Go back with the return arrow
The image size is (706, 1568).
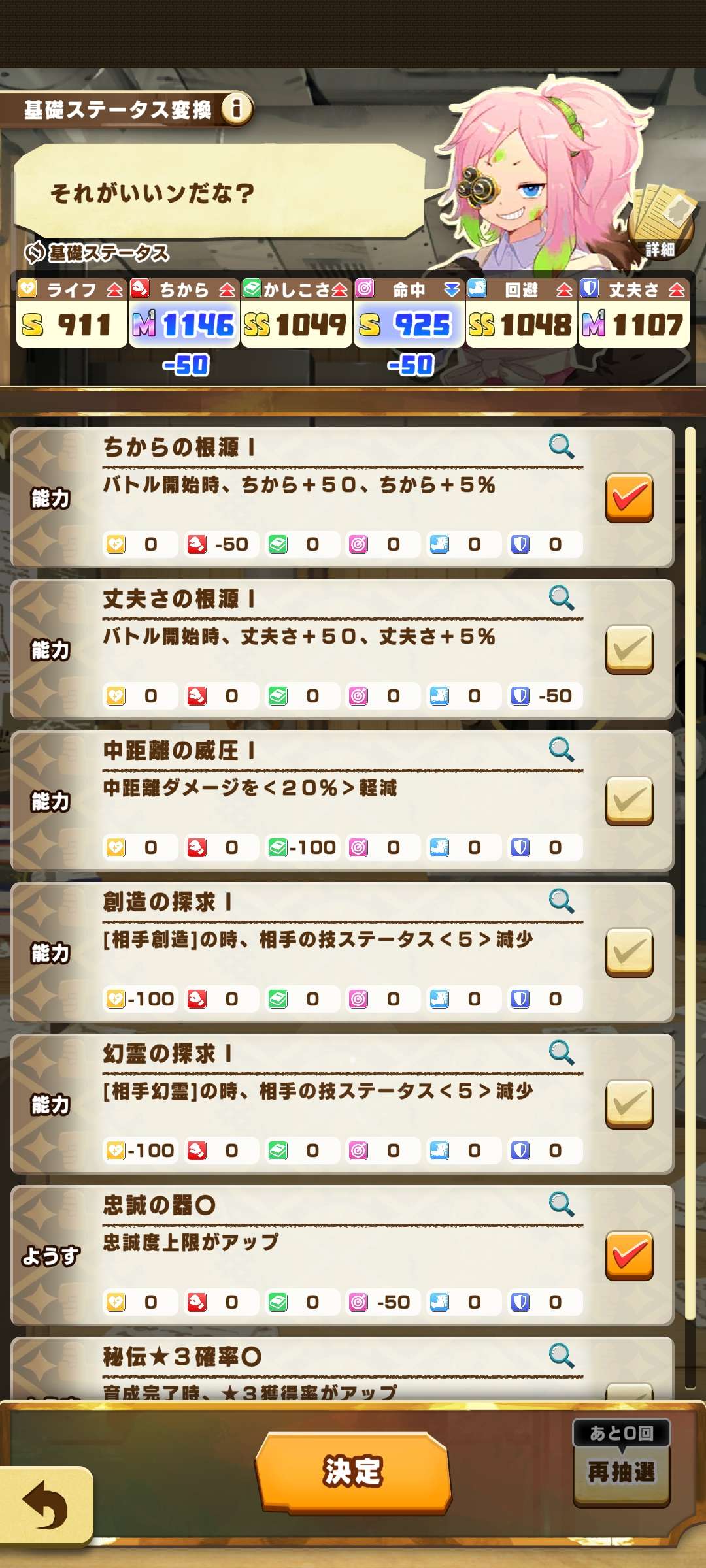[46, 1505]
